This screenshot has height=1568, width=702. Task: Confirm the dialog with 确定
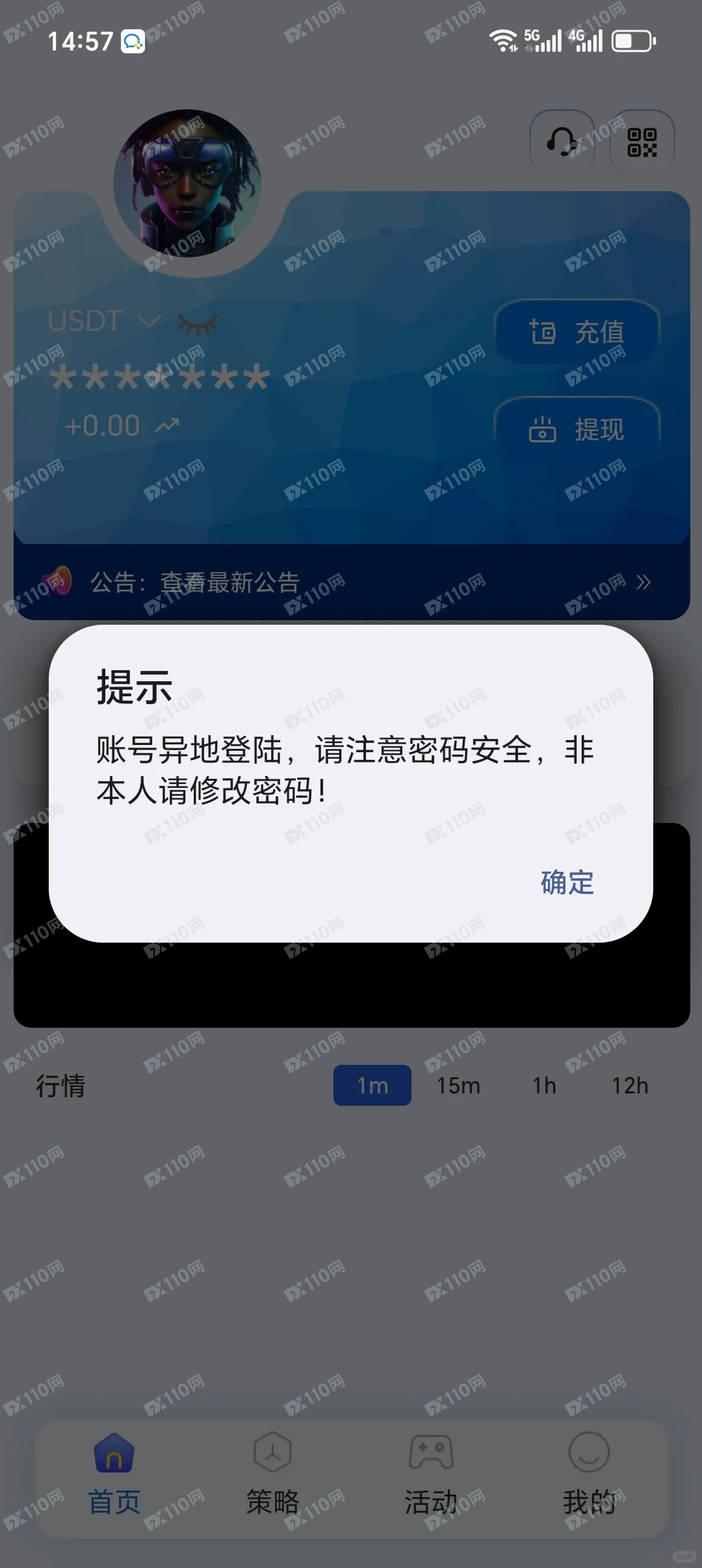click(567, 882)
